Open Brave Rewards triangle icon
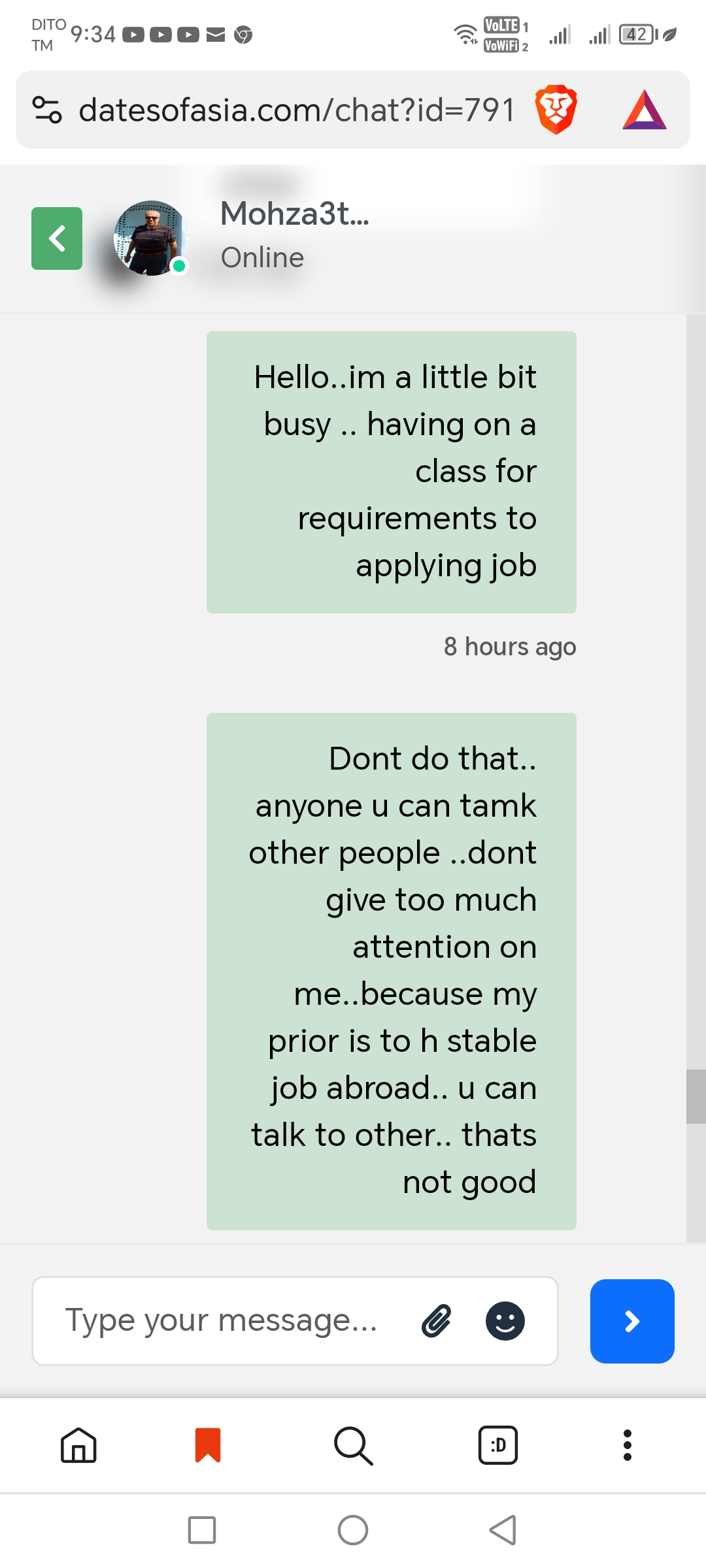The width and height of the screenshot is (706, 1568). pos(645,110)
